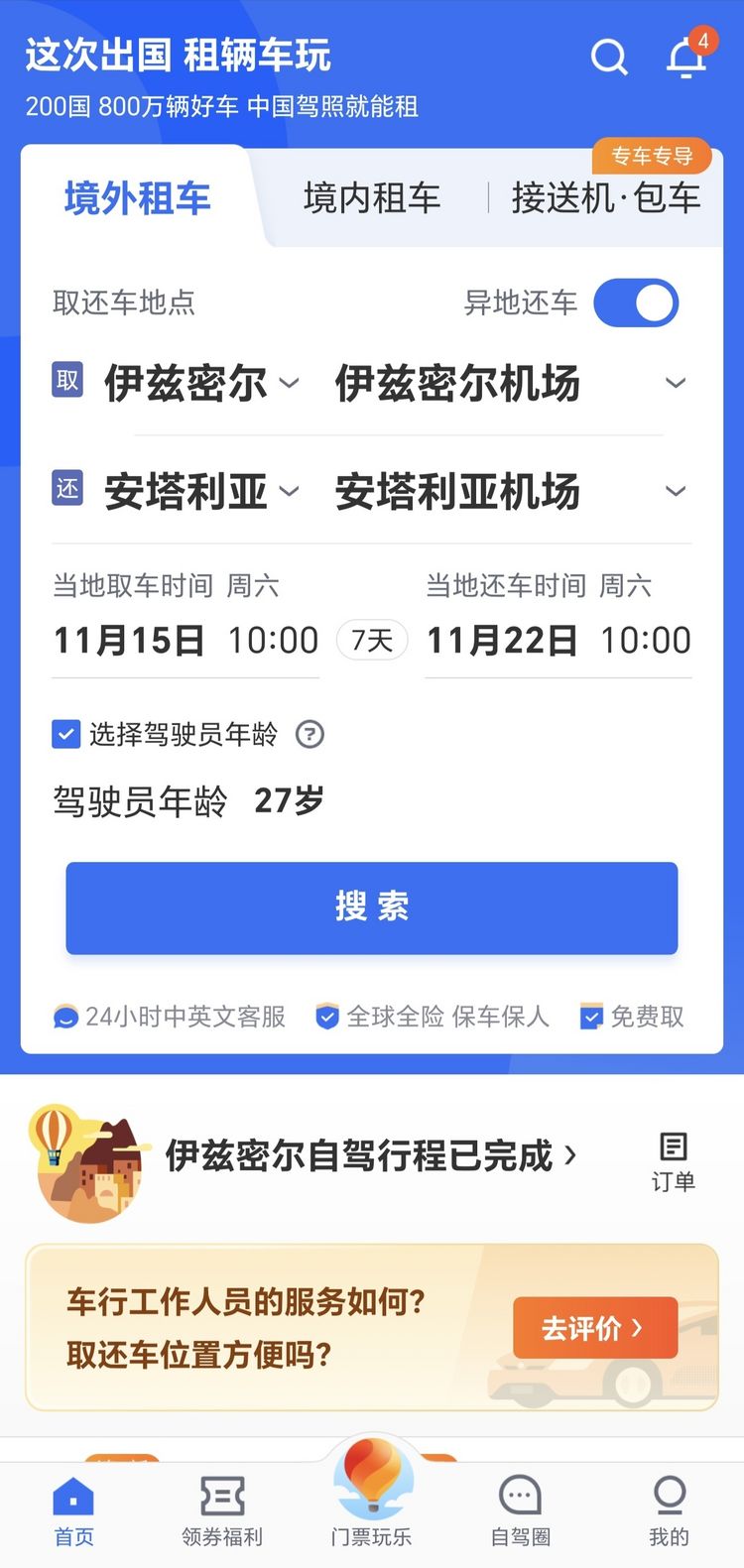744x1568 pixels.
Task: Change pickup location 伊兹密尔机场
Action: (508, 384)
